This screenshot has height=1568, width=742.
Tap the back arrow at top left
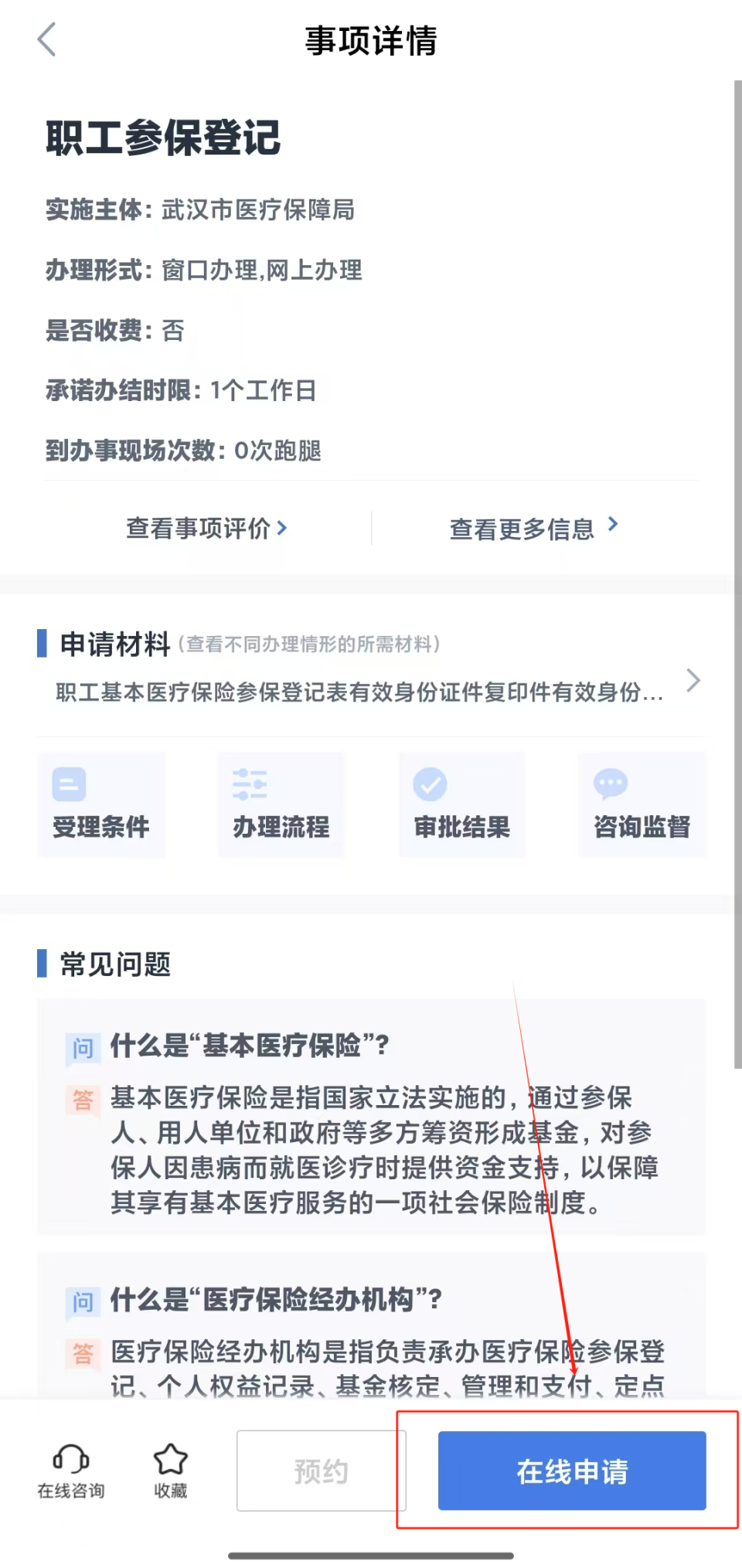(48, 39)
